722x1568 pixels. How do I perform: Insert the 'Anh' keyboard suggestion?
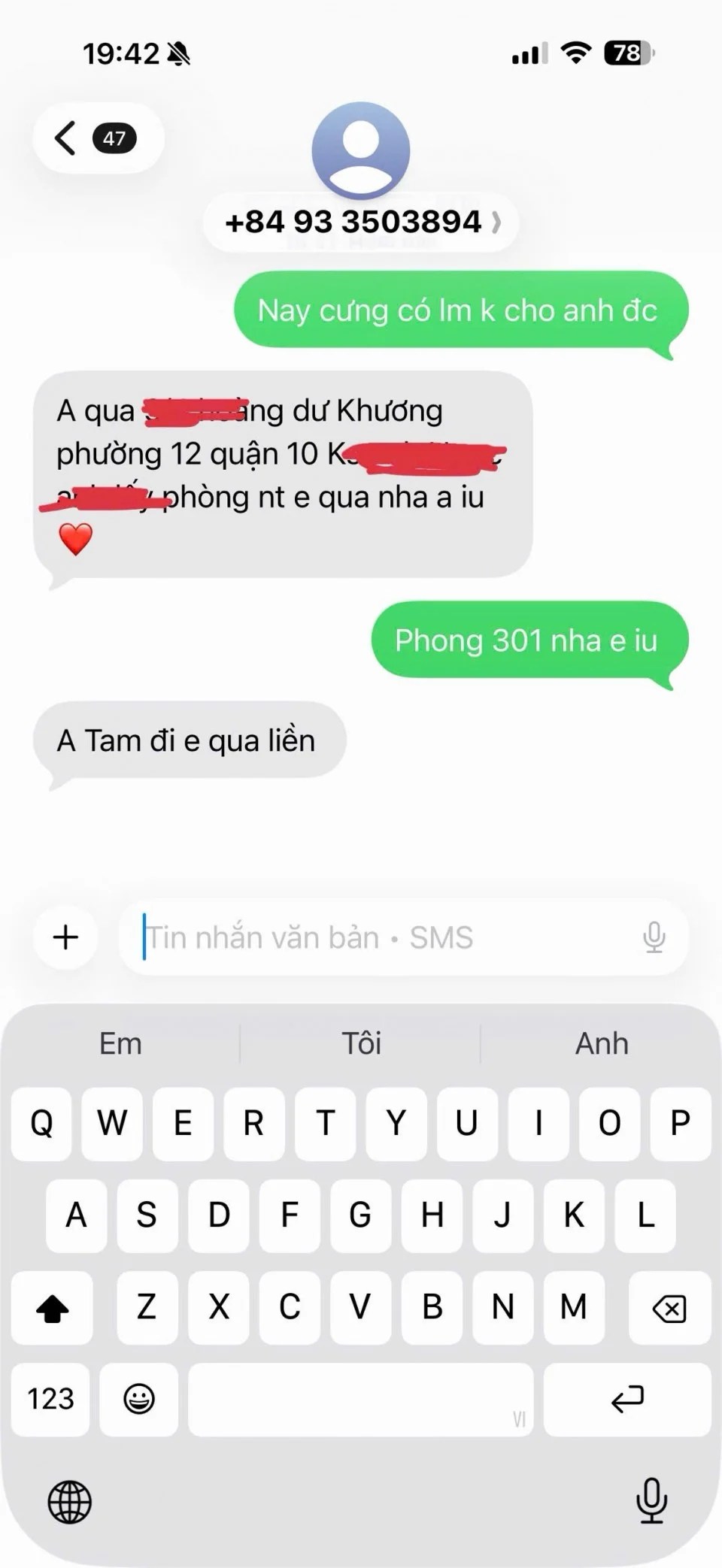point(602,1043)
